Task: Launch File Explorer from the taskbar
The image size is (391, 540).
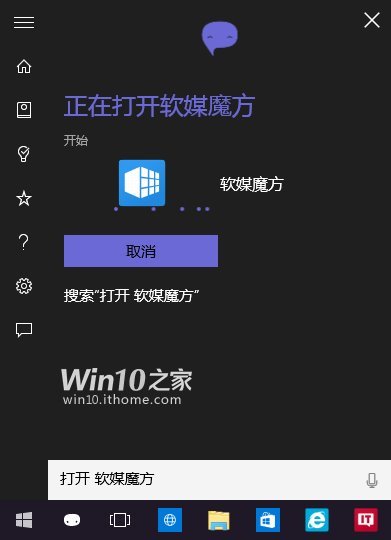Action: coord(218,520)
